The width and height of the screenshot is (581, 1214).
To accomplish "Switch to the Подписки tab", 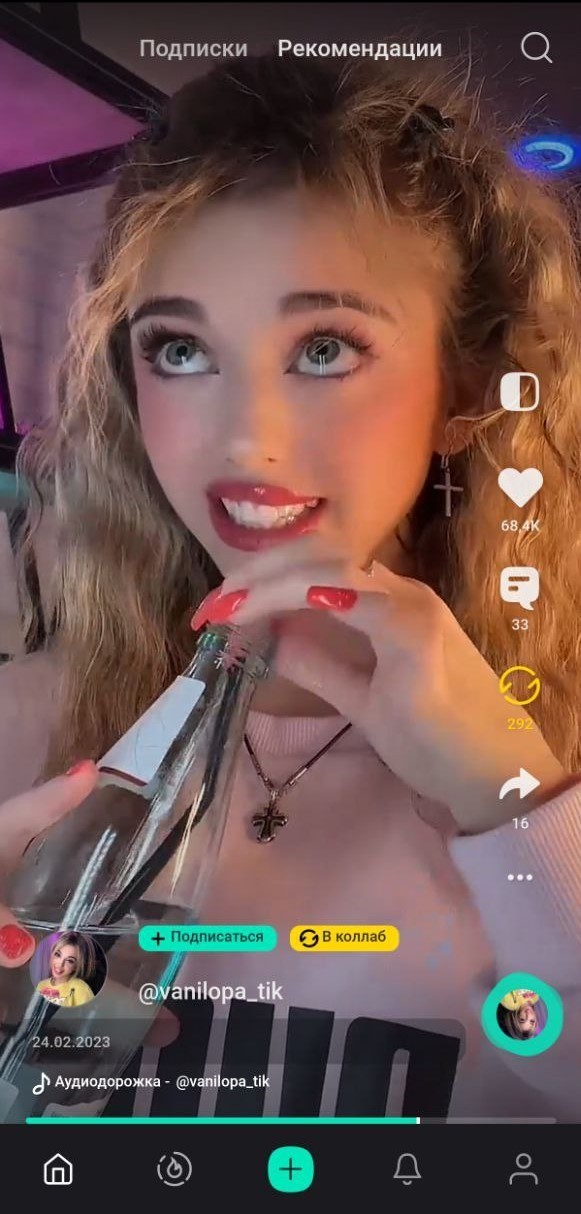I will [x=193, y=48].
